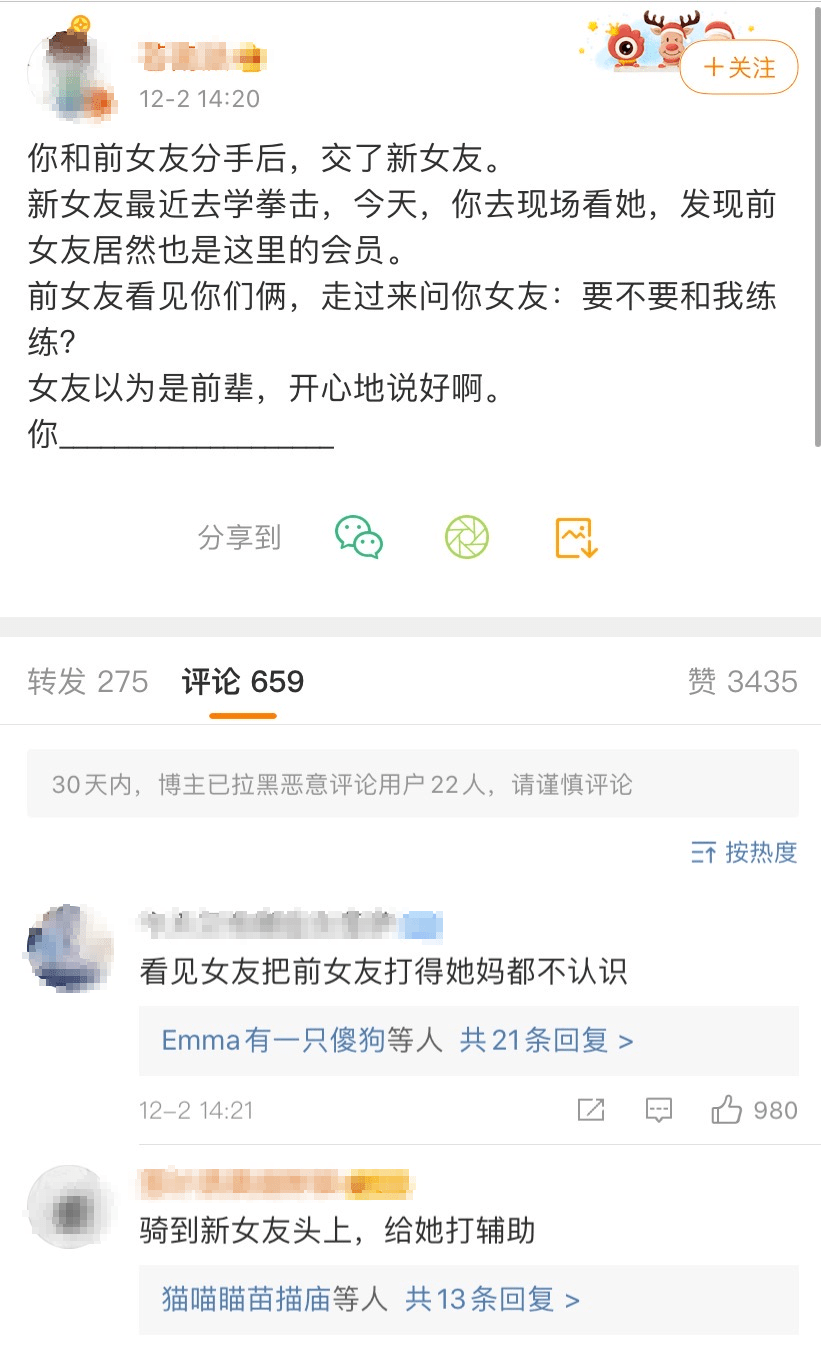Screen dimensions: 821x1353
Task: Switch to the 转发 275 tab
Action: tap(88, 682)
